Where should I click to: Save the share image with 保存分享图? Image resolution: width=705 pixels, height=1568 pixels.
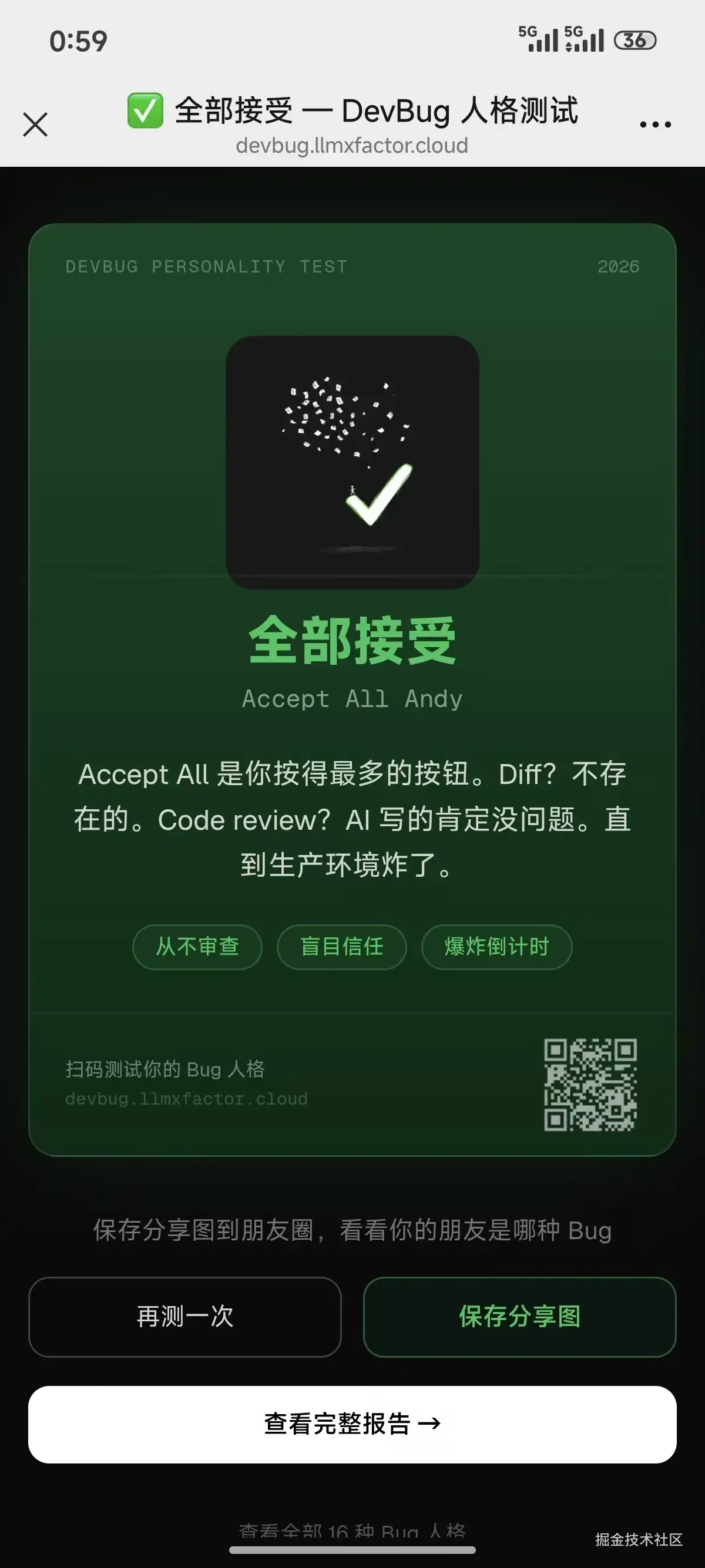[x=519, y=1317]
